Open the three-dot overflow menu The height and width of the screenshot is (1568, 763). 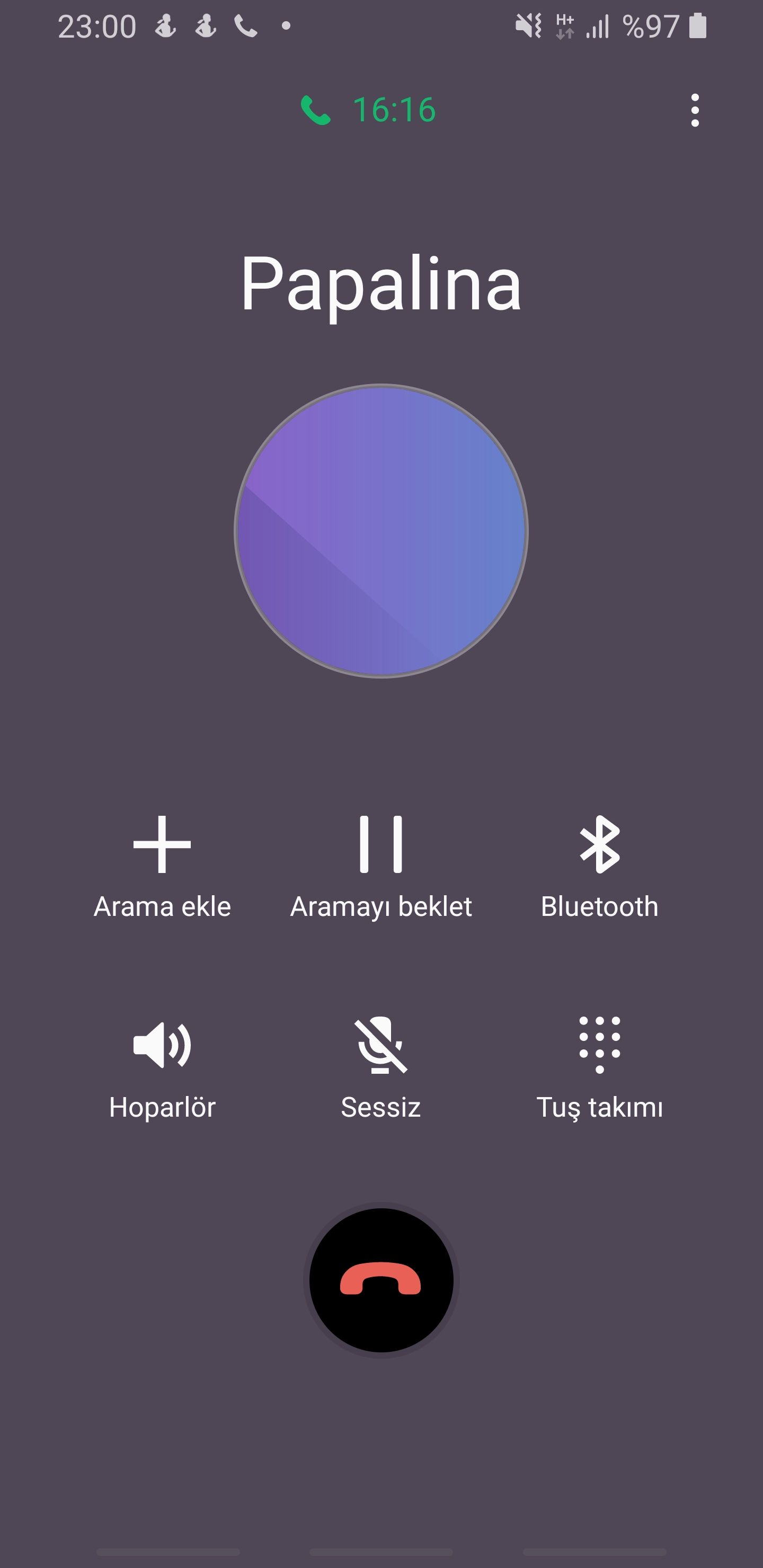pos(695,110)
